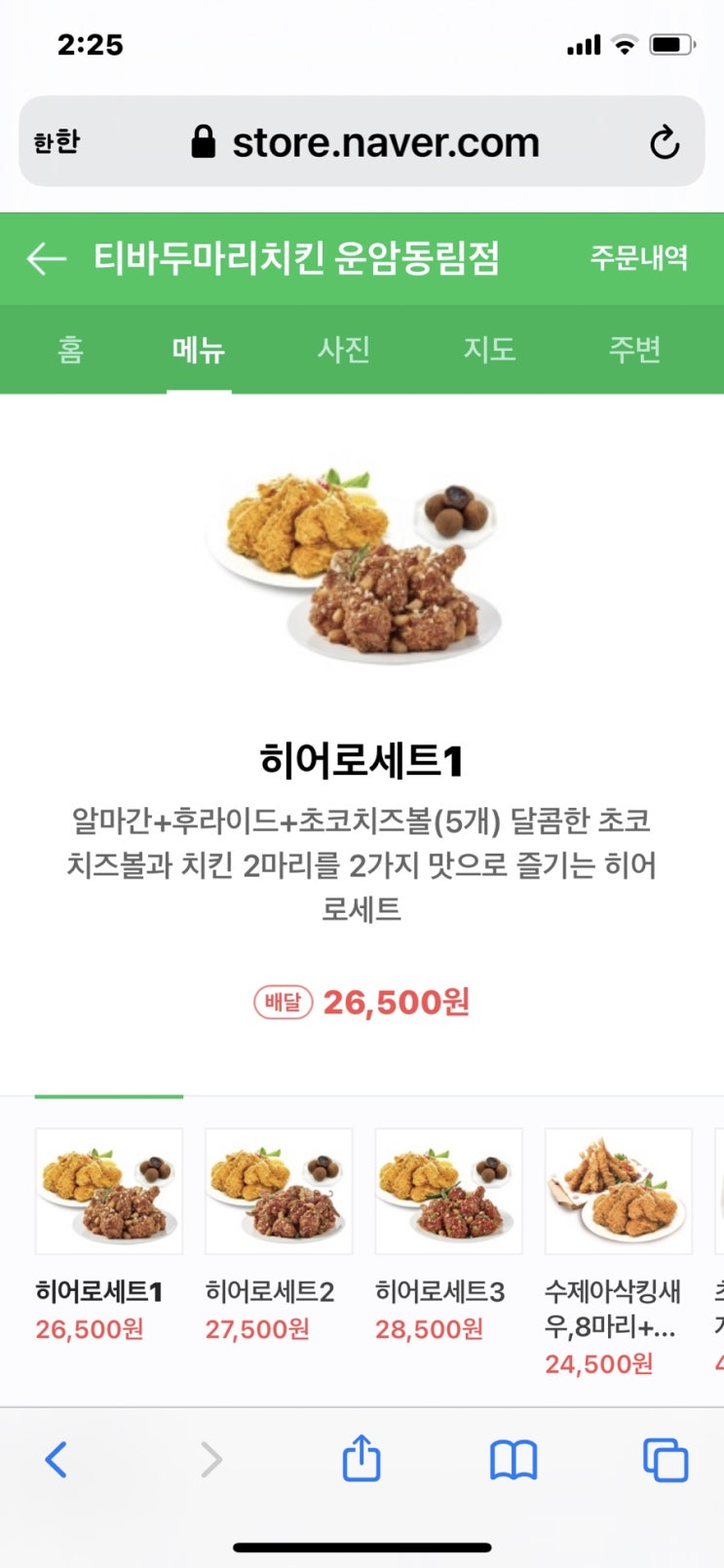The image size is (724, 1568).
Task: Select the 메뉴 tab
Action: [199, 349]
